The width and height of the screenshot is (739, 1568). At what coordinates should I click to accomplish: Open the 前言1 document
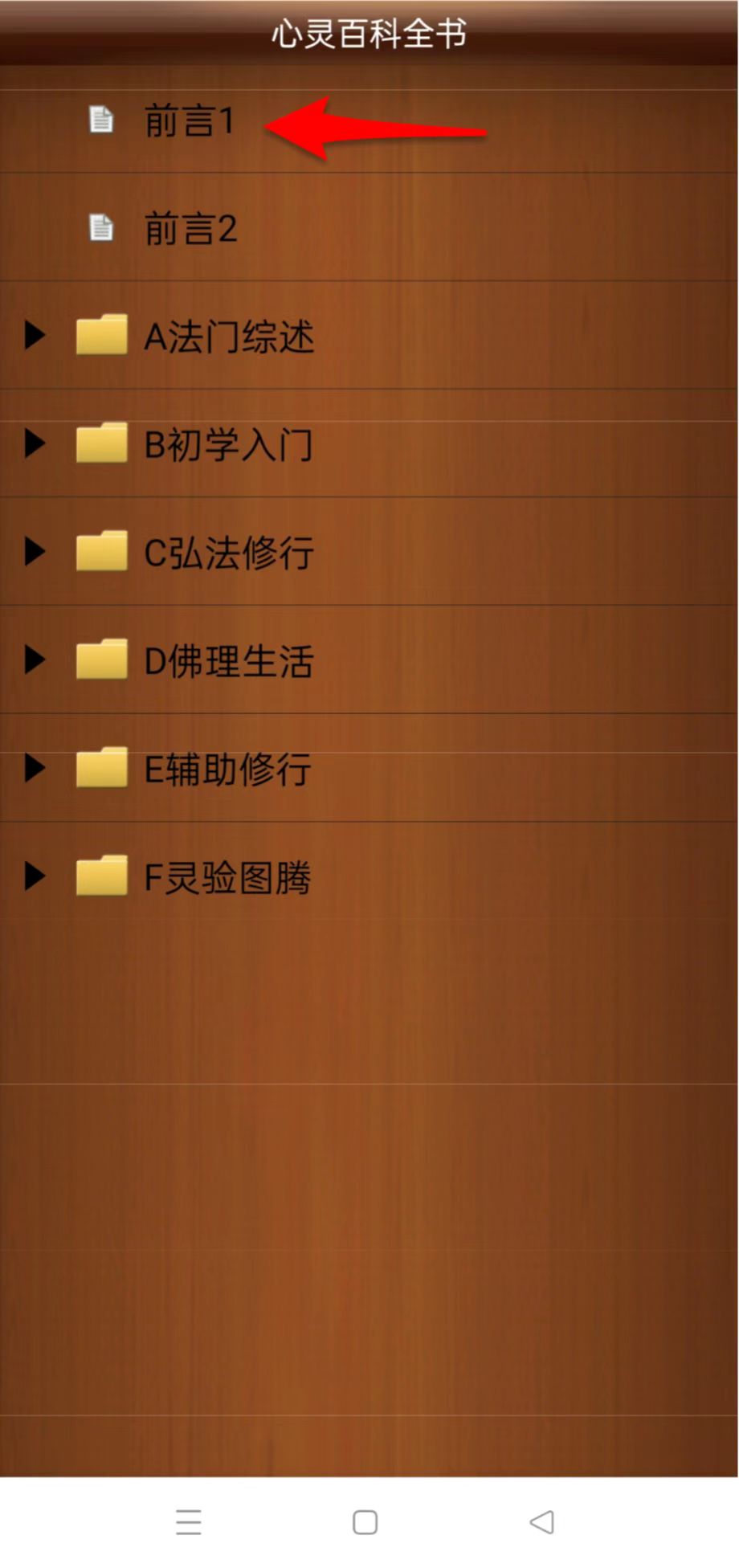[189, 122]
